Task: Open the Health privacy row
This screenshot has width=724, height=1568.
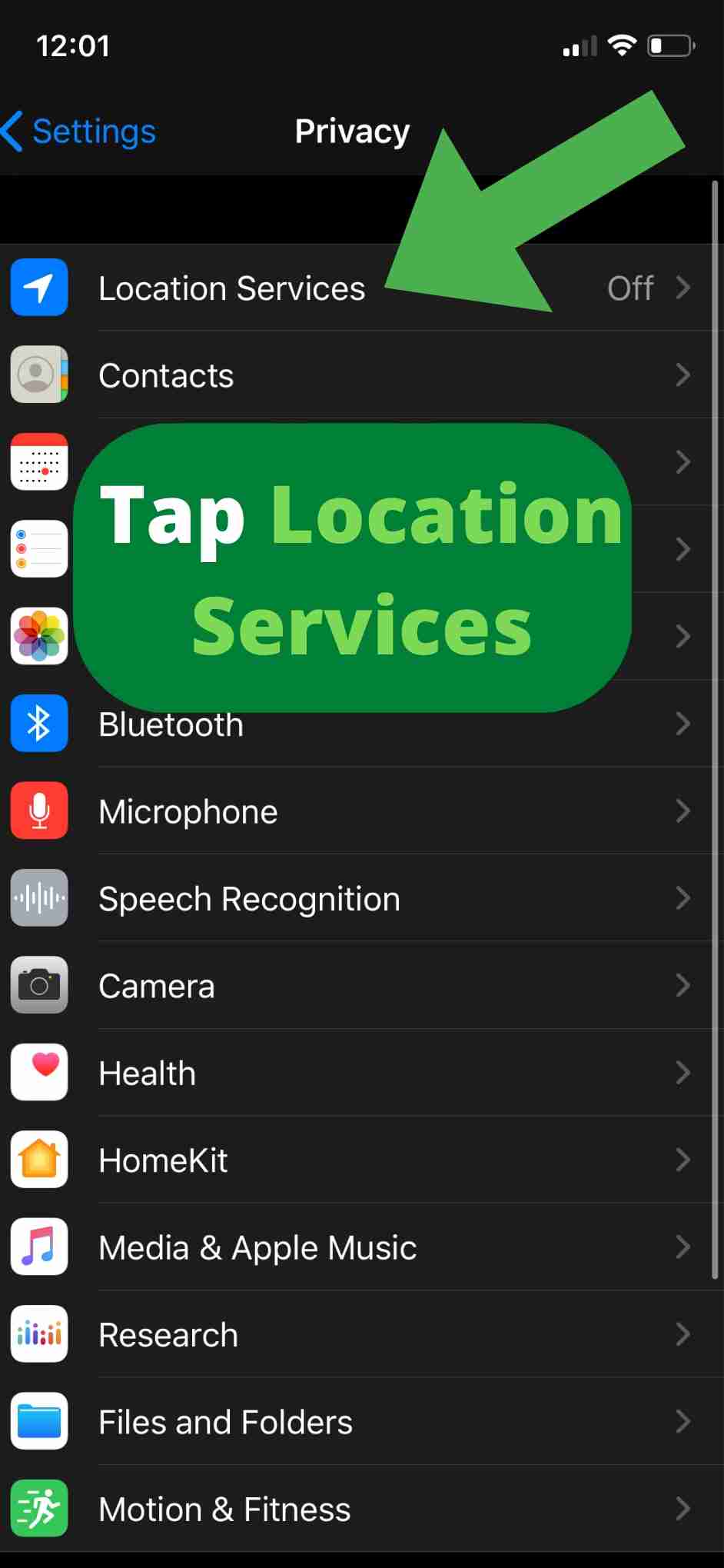Action: [148, 1074]
